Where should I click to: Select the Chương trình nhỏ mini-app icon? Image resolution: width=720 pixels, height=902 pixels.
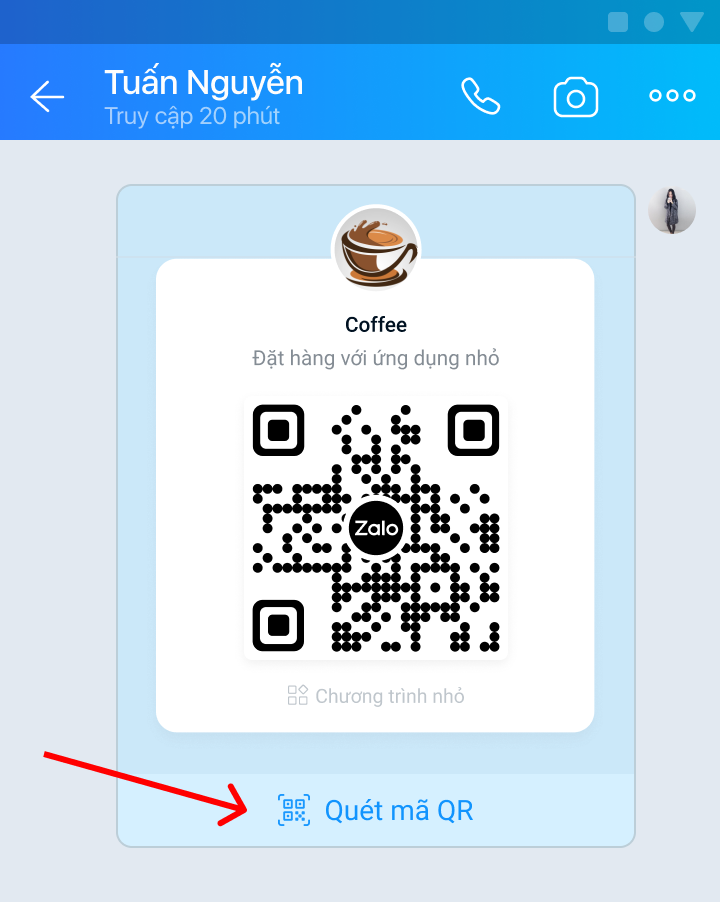(x=295, y=695)
